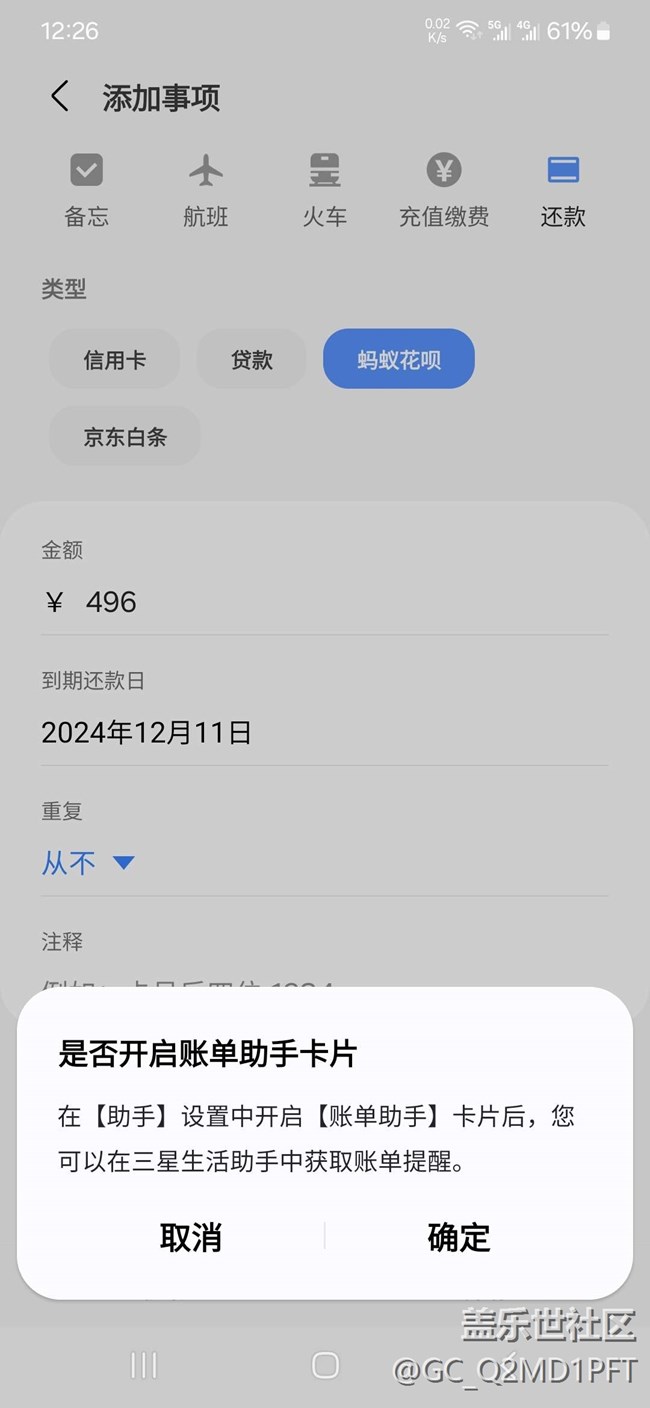Pick the 信用卡 type chip
Screen dimensions: 650x1408
point(115,359)
